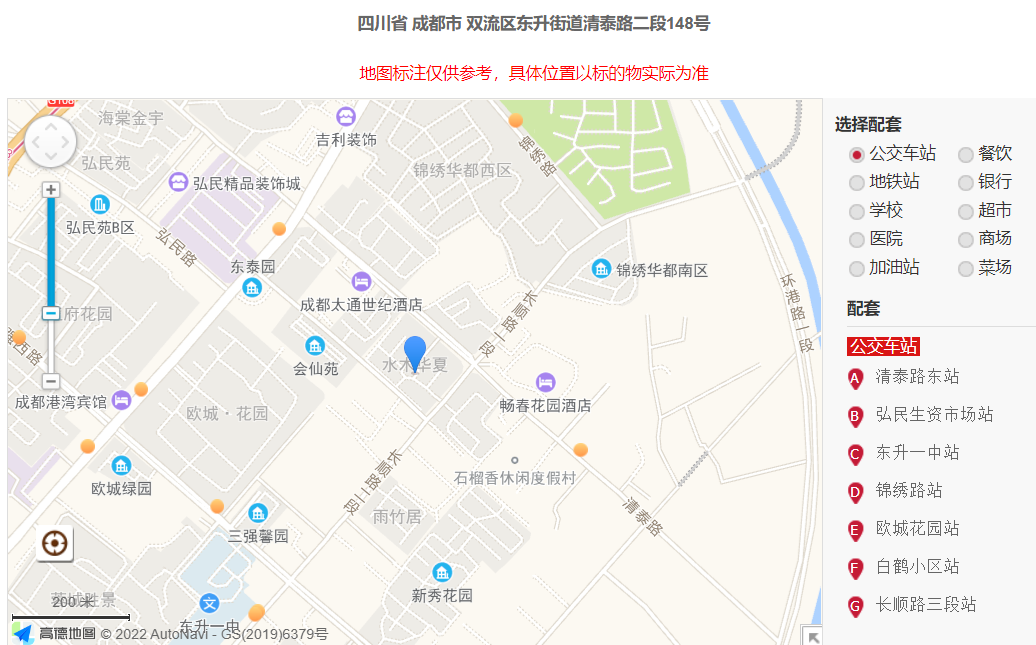Select the 学校 option

tap(857, 211)
